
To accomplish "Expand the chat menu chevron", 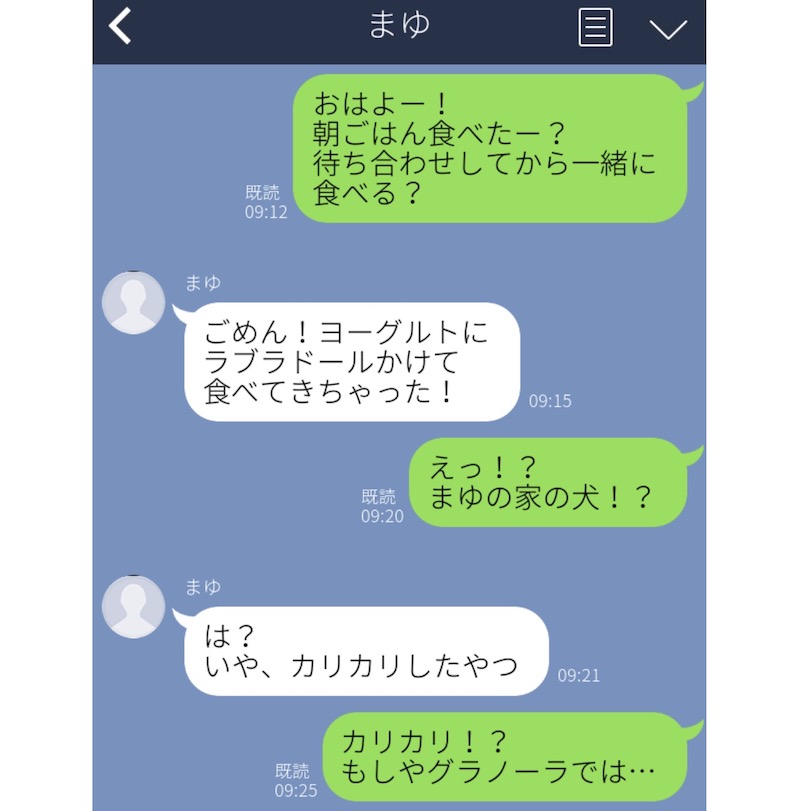I will [667, 29].
